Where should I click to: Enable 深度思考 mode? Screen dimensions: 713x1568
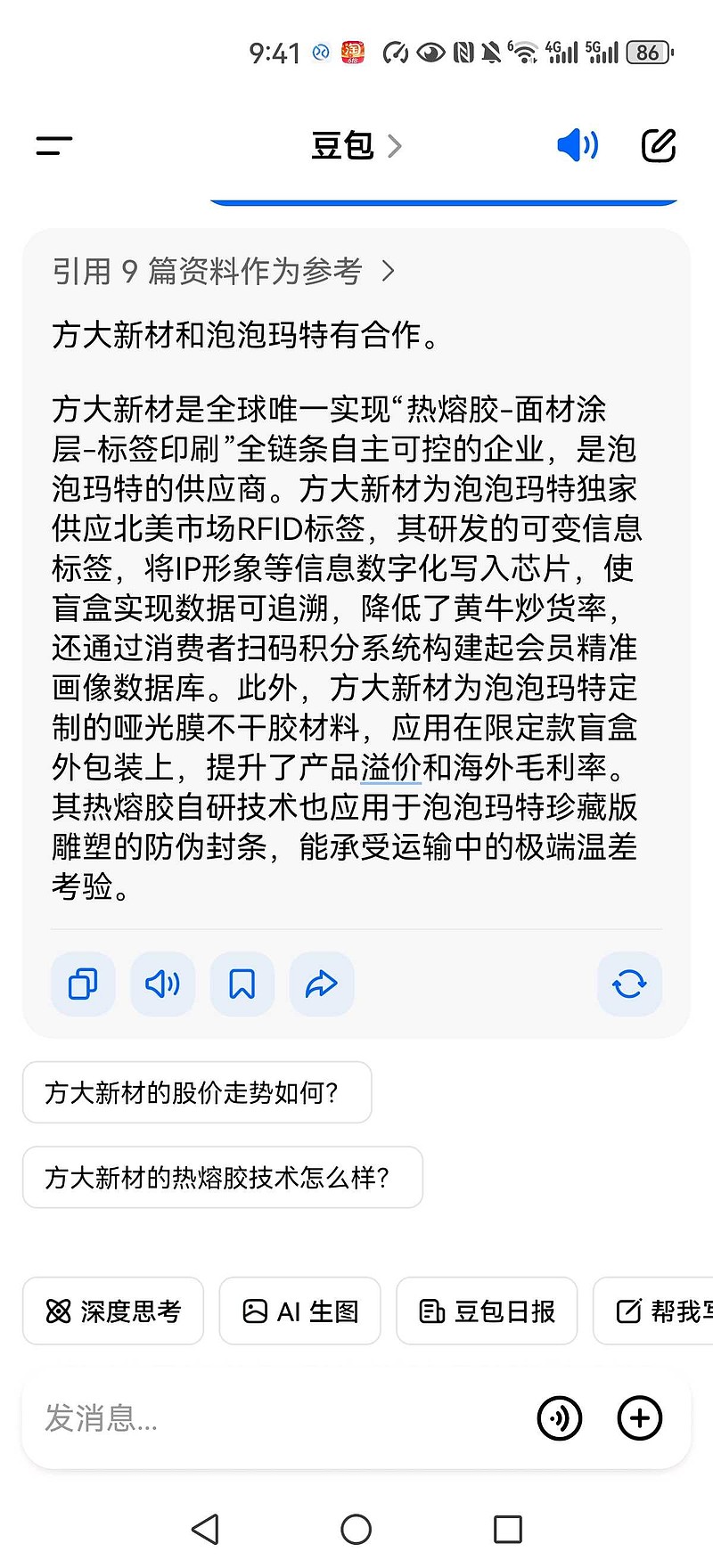tap(113, 1311)
